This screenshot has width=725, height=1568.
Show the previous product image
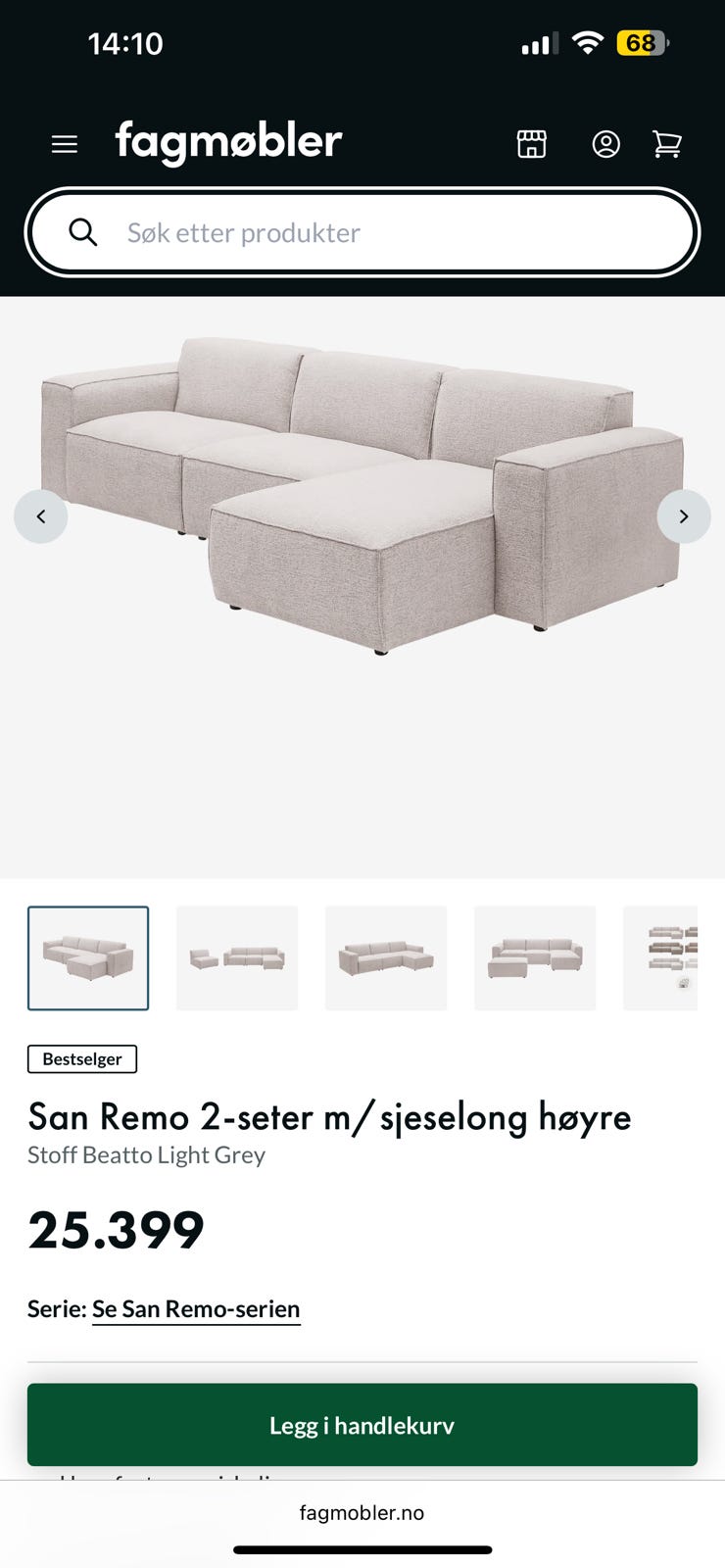click(x=41, y=516)
